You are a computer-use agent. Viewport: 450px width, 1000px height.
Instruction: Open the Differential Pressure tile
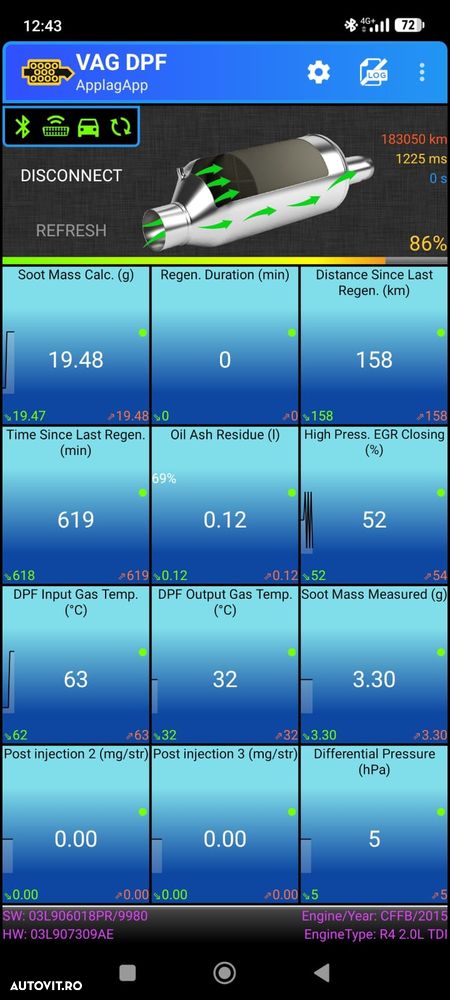point(374,824)
